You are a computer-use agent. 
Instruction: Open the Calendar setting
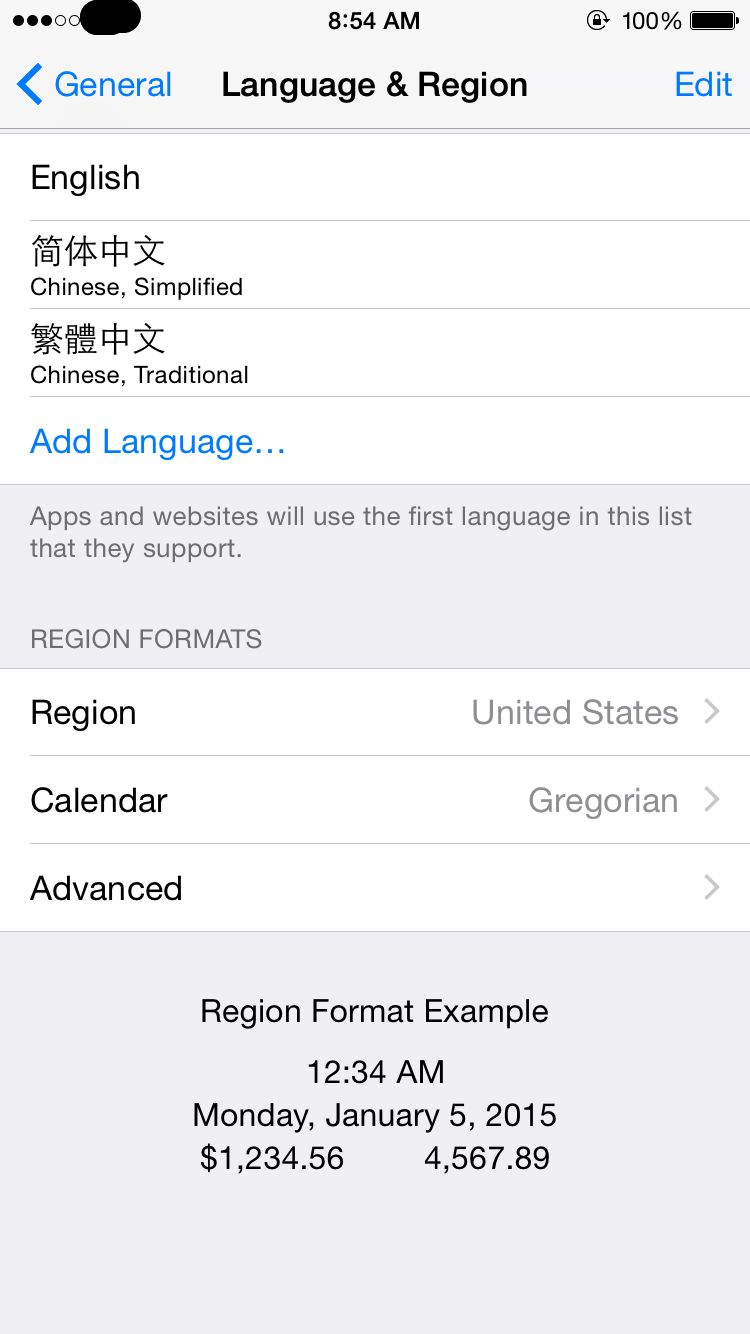click(x=375, y=800)
